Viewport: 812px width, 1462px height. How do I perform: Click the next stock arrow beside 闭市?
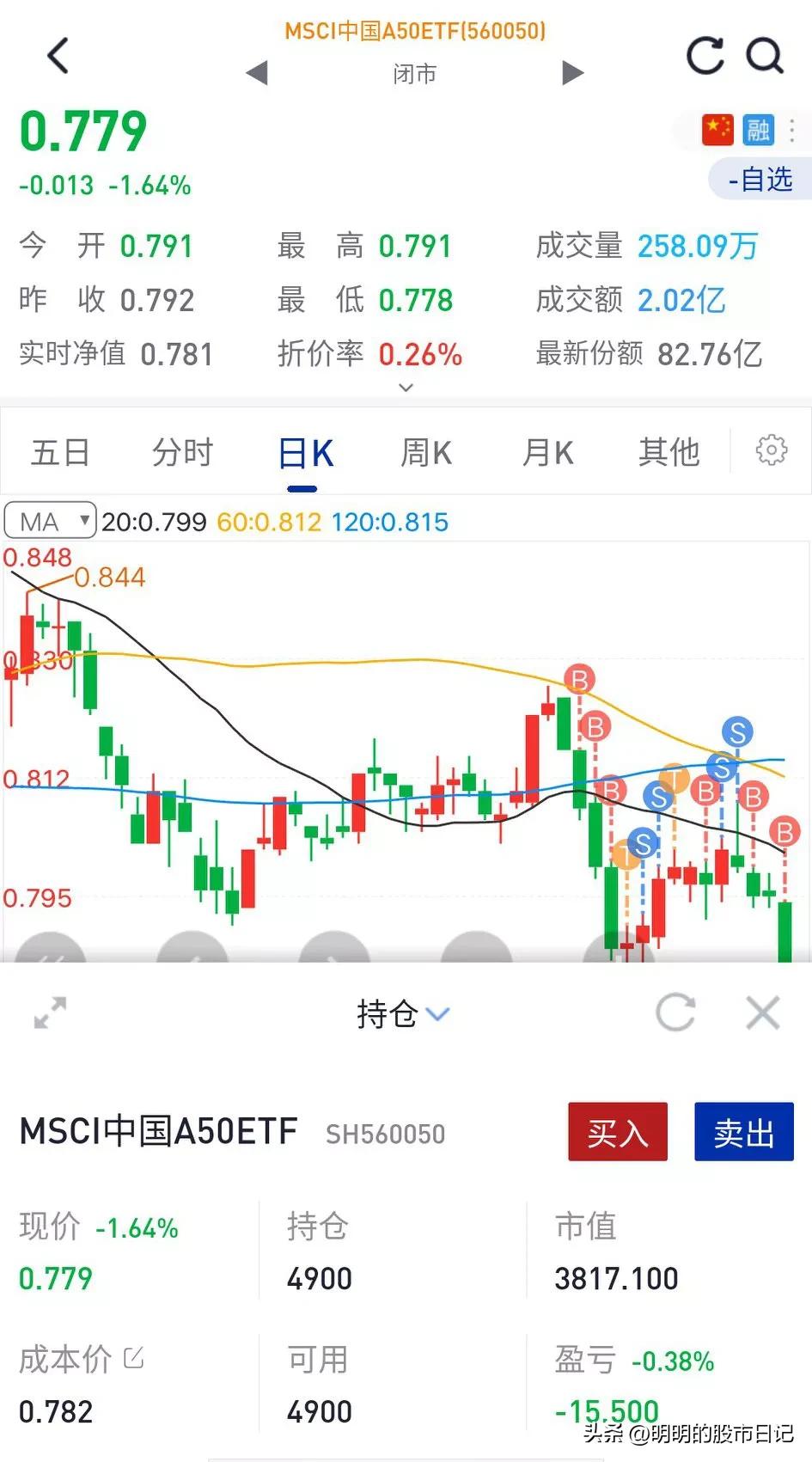(x=572, y=73)
